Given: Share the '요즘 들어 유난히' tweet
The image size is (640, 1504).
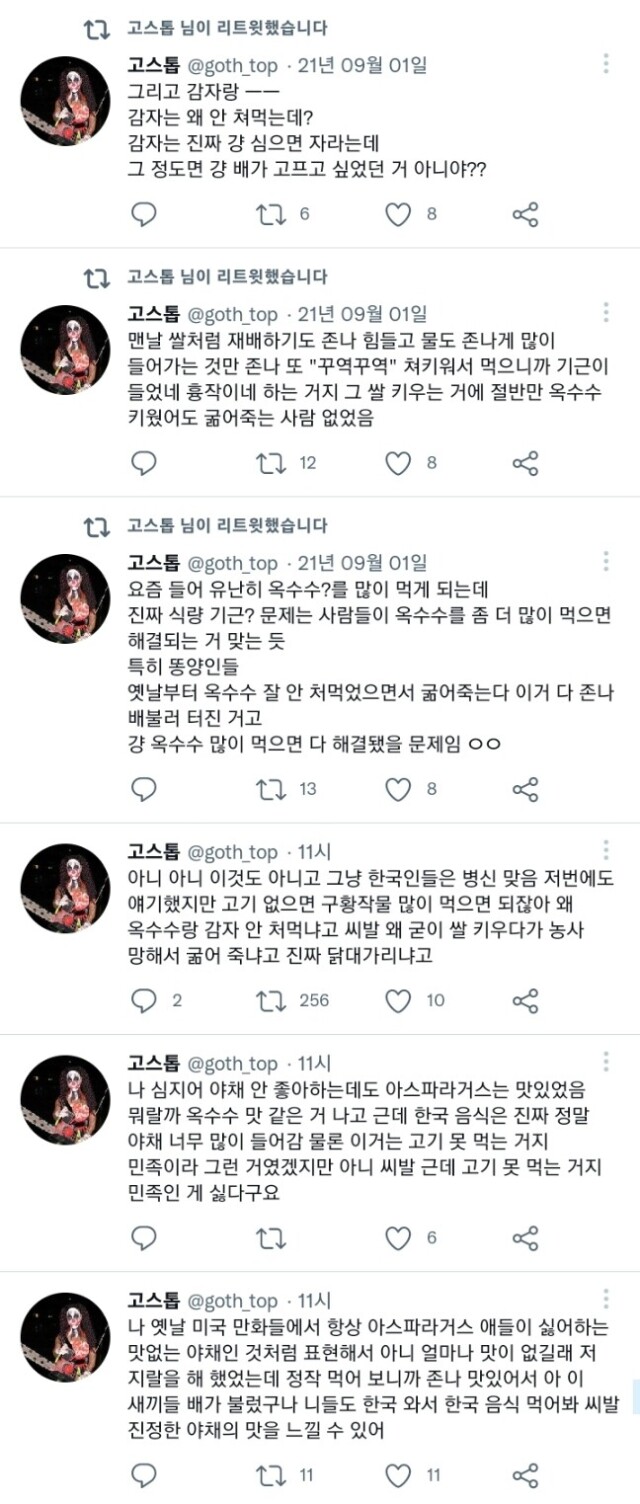Looking at the screenshot, I should 525,789.
